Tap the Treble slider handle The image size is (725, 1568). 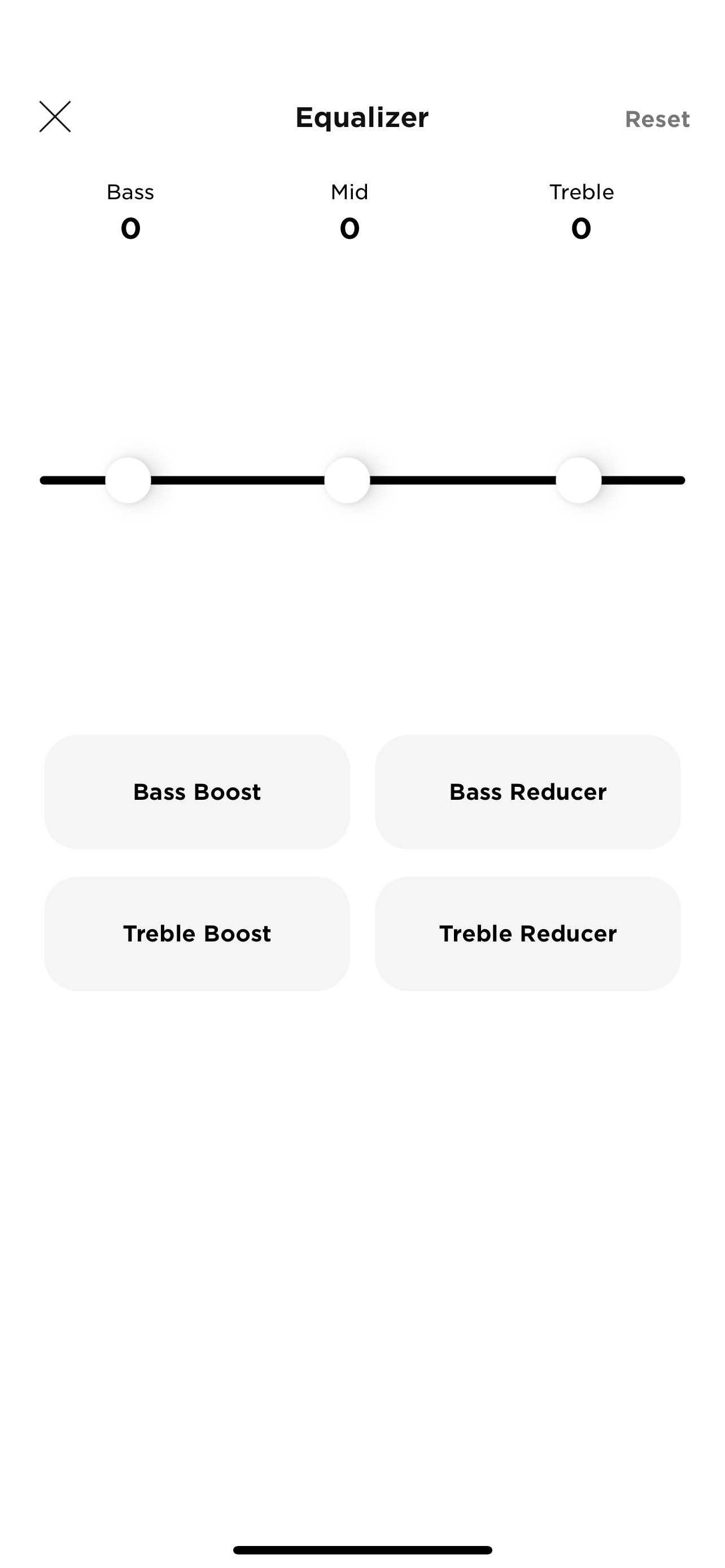578,480
